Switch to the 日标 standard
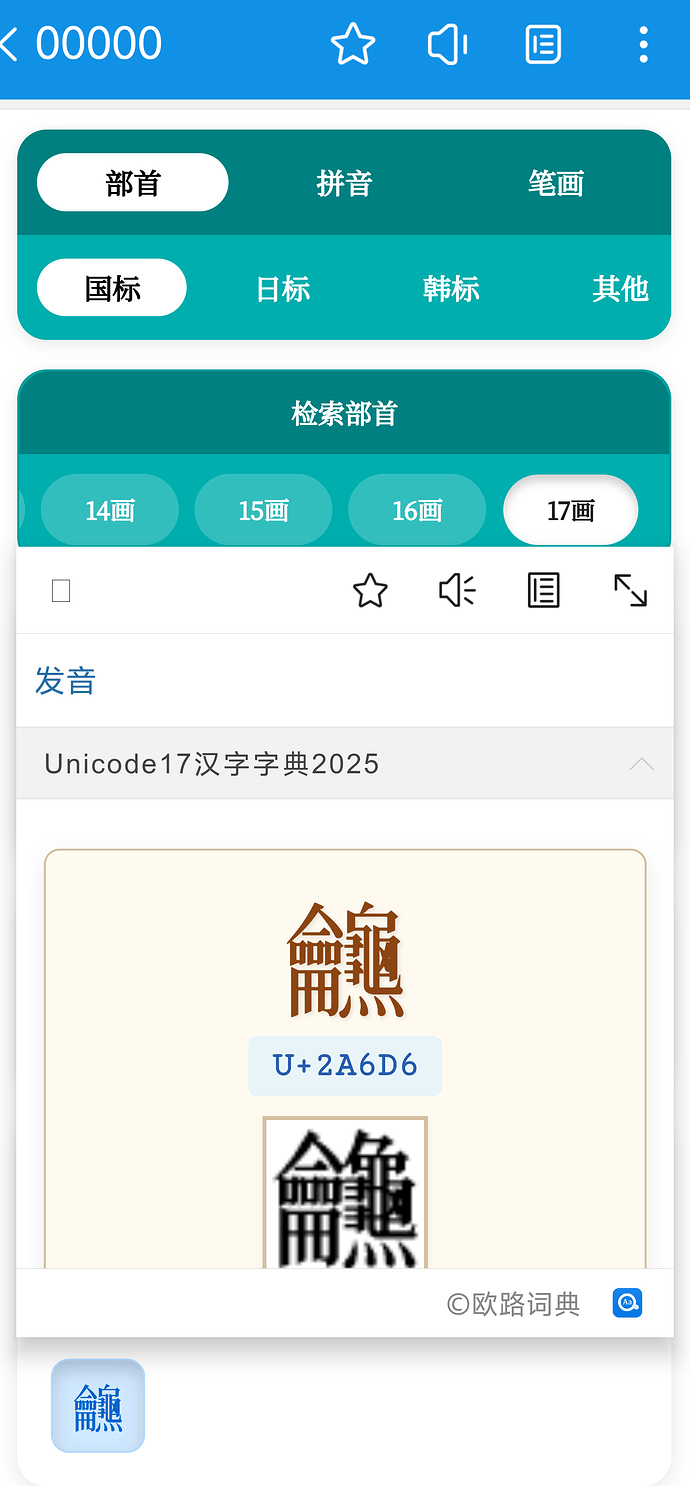The width and height of the screenshot is (690, 1486). [x=283, y=289]
